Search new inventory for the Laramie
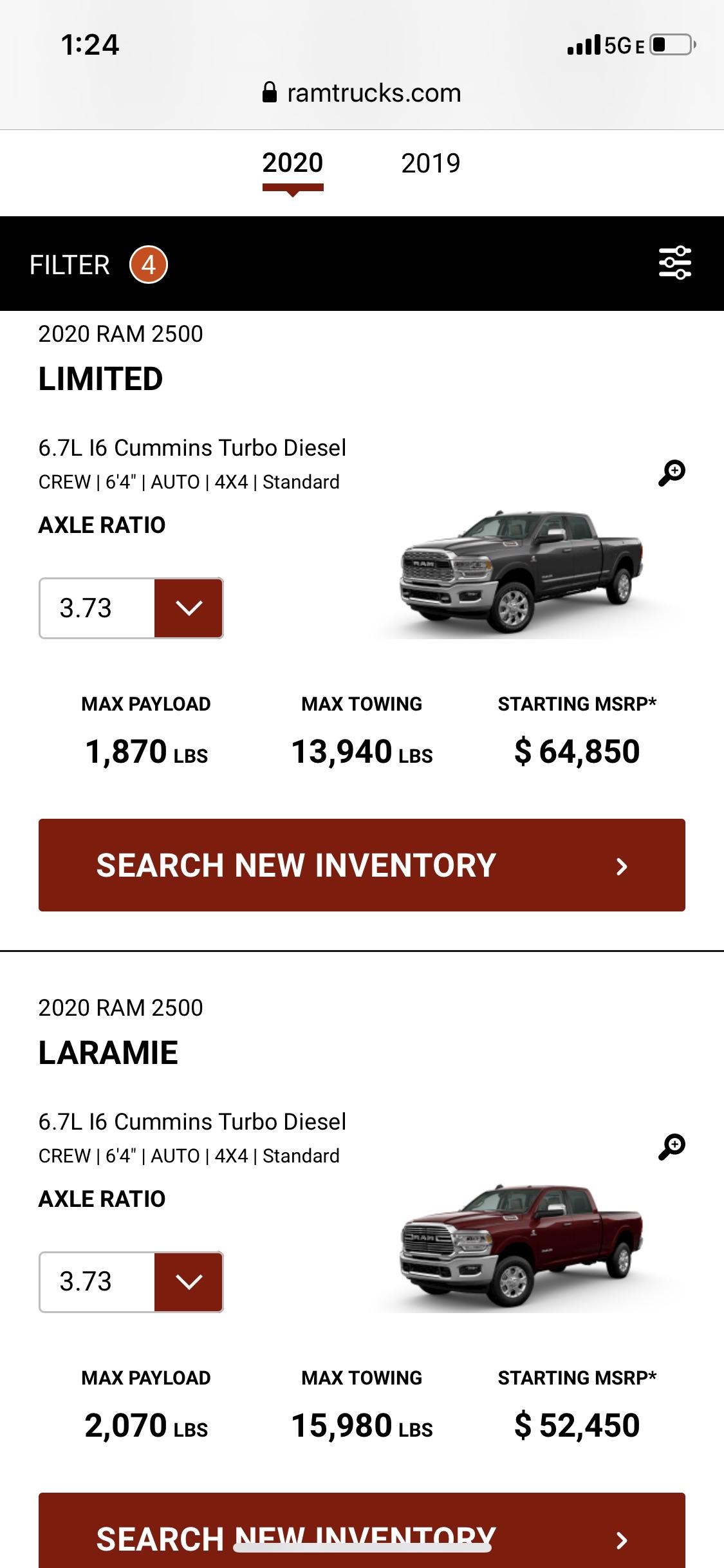 pos(362,1531)
